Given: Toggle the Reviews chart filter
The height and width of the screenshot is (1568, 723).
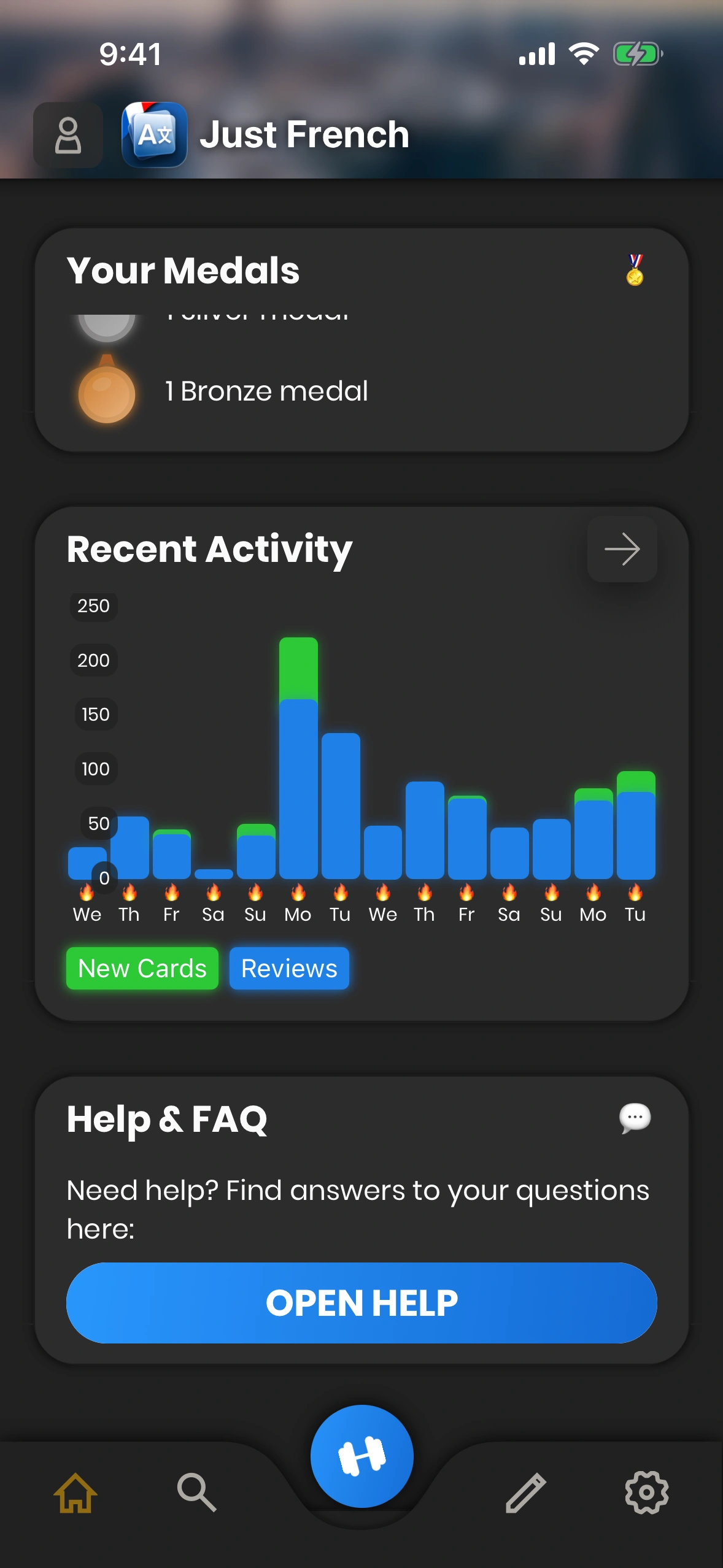Looking at the screenshot, I should (x=289, y=969).
